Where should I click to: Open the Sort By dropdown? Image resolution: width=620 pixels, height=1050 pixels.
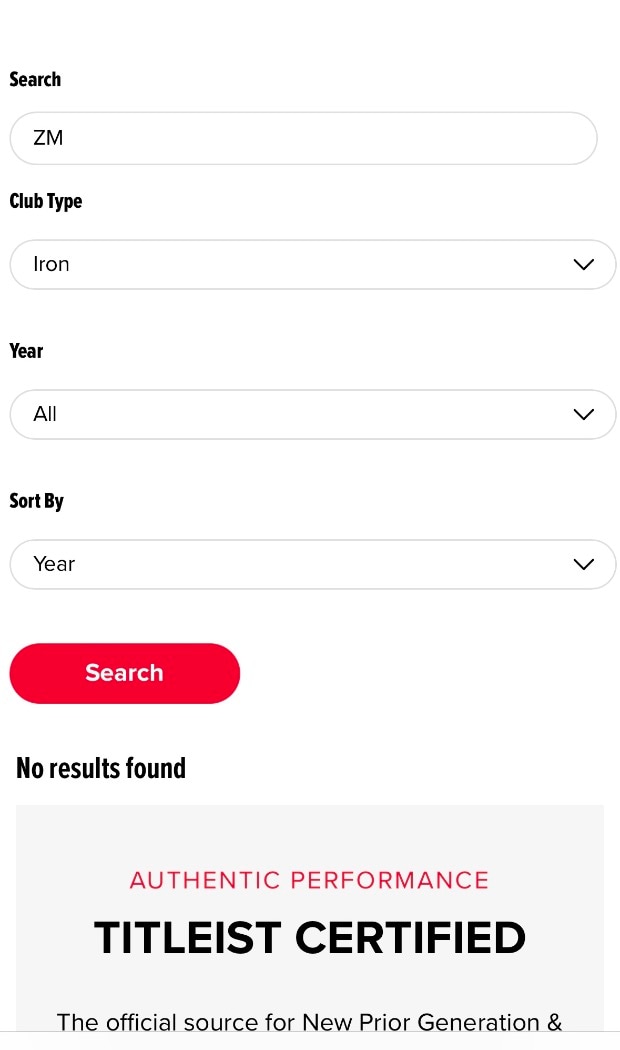pos(312,564)
